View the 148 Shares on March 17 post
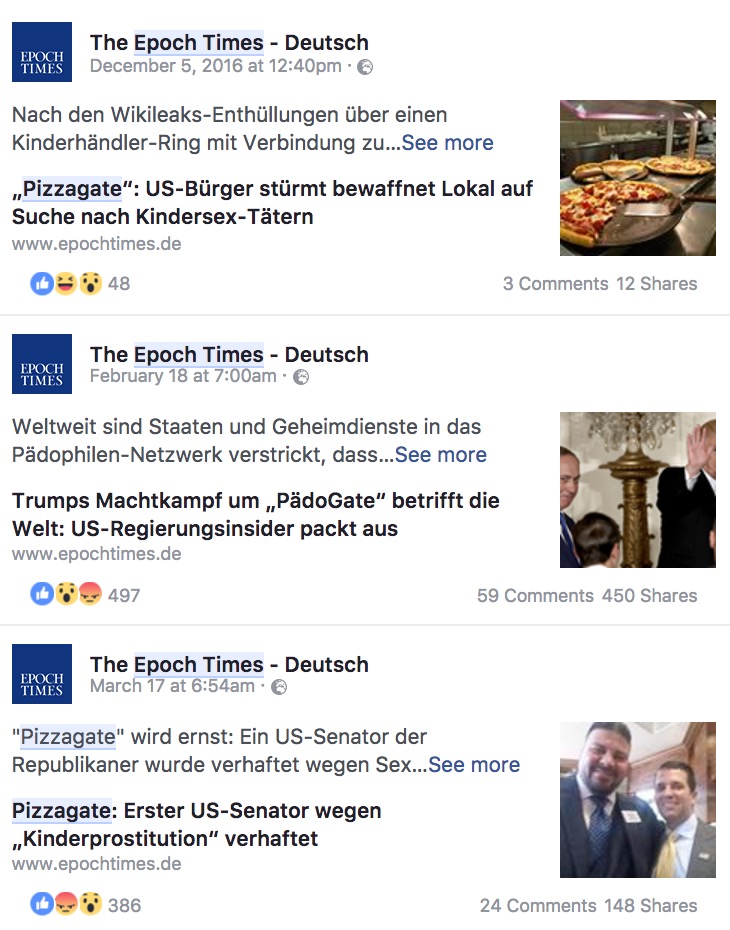 click(650, 906)
